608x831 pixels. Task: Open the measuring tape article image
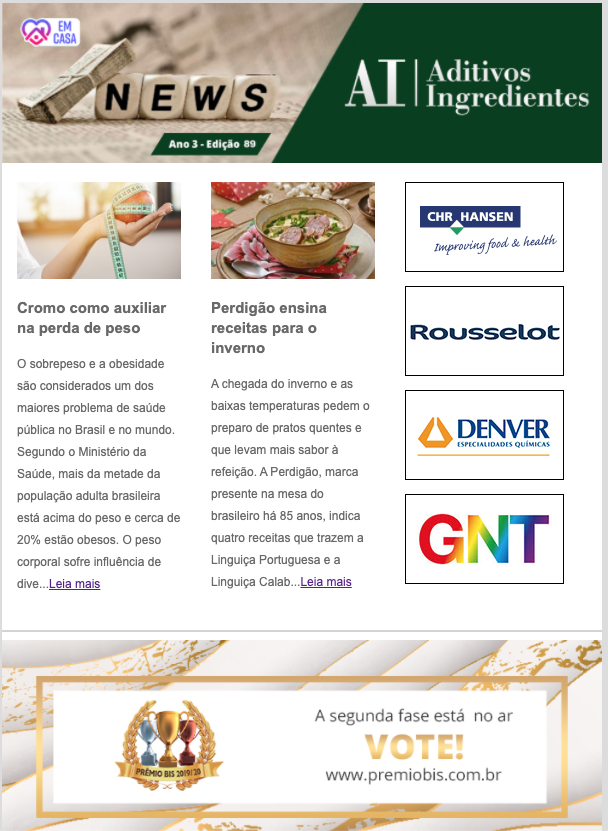[99, 230]
